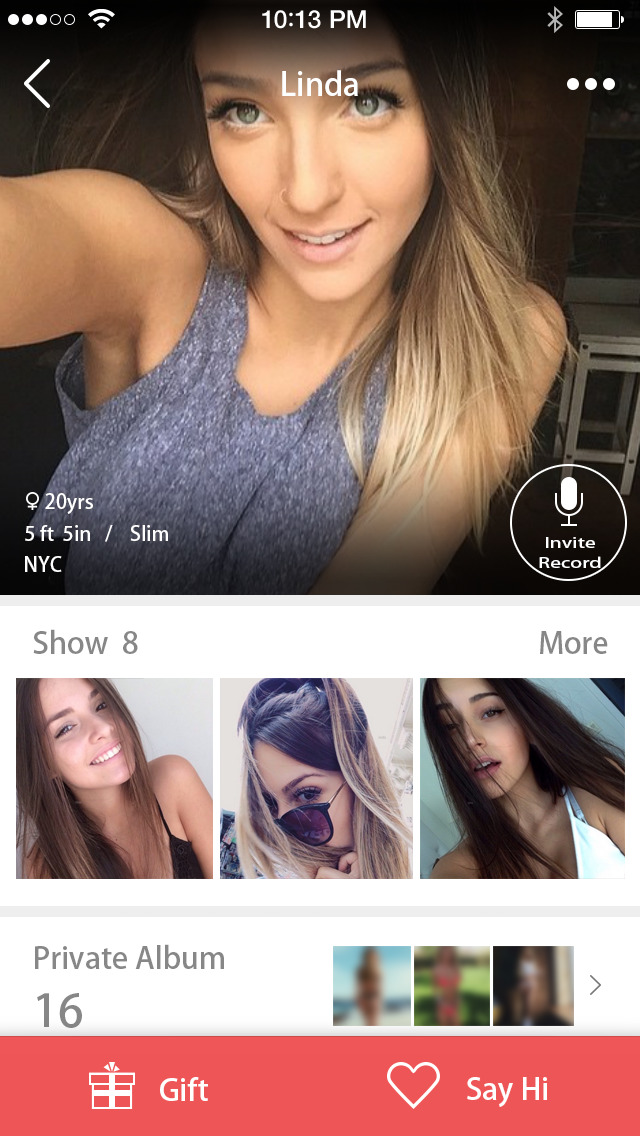Open the first Show photo of smiling woman
The height and width of the screenshot is (1136, 640).
[x=114, y=778]
